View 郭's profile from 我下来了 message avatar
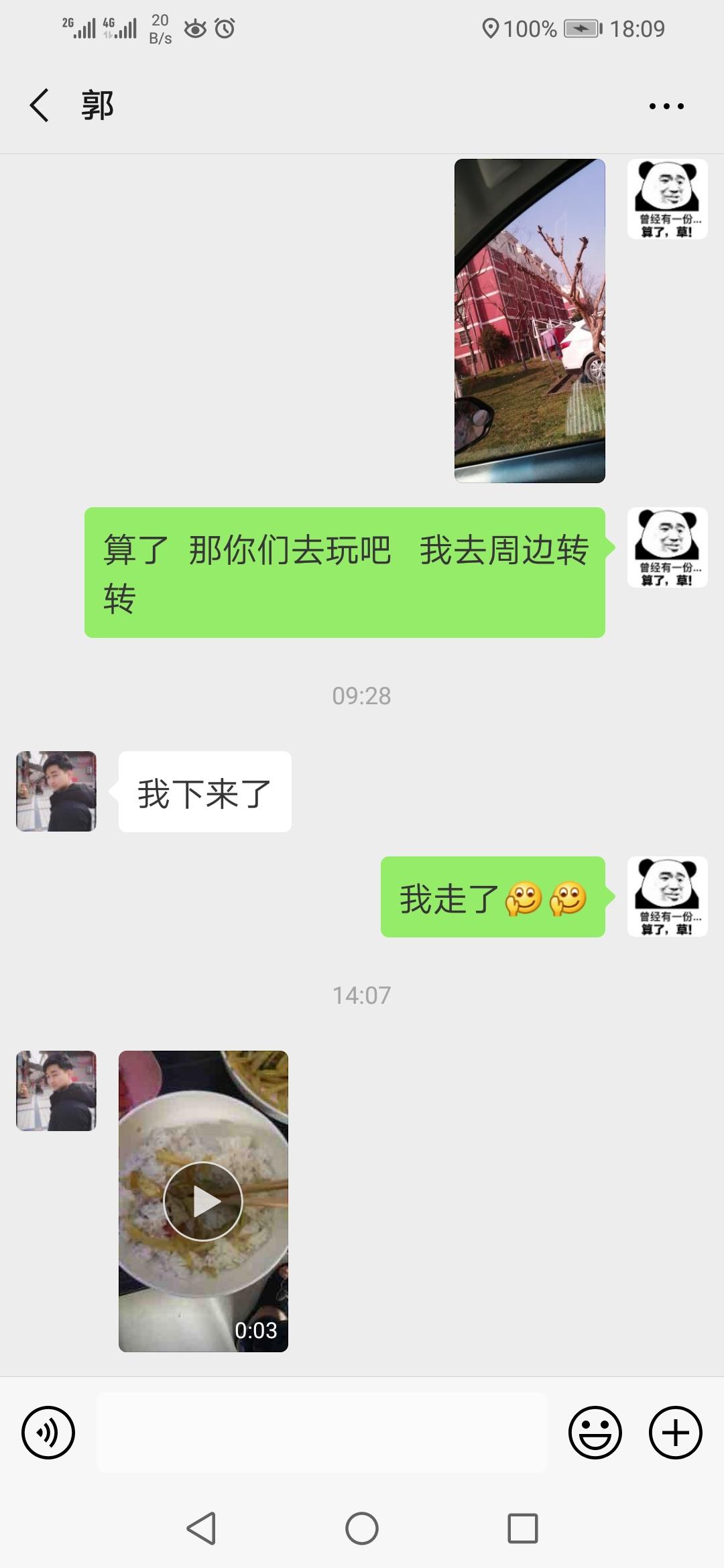This screenshot has width=724, height=1568. coord(56,791)
